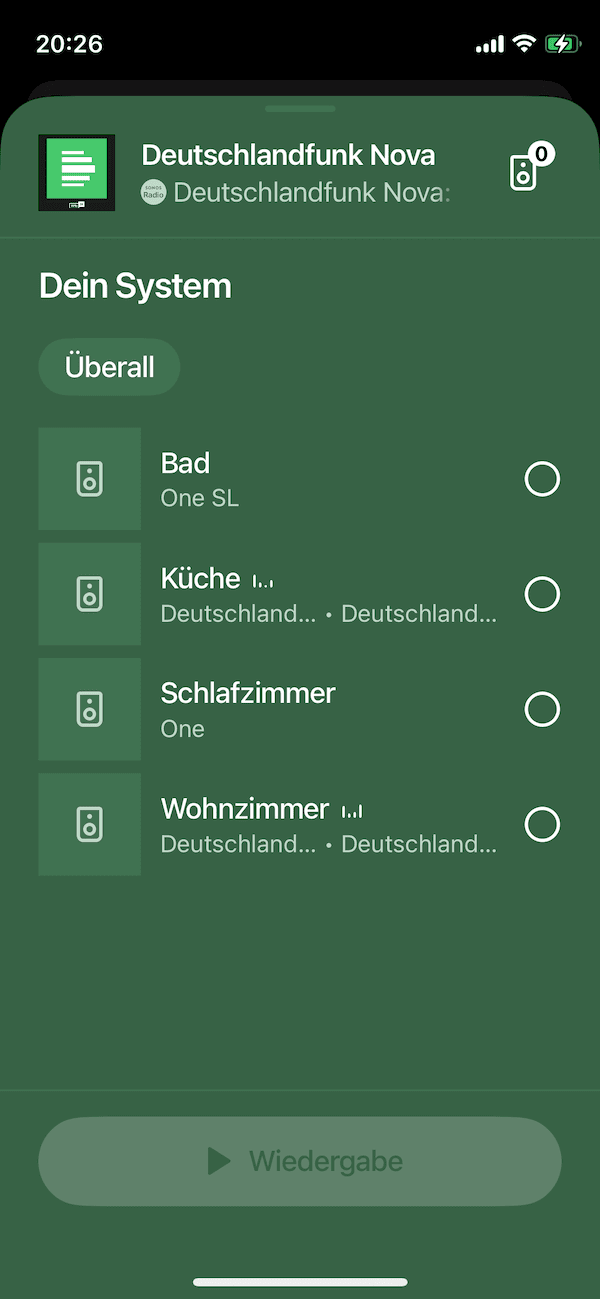
Task: Open the Bad One SL speaker tile
Action: point(90,479)
